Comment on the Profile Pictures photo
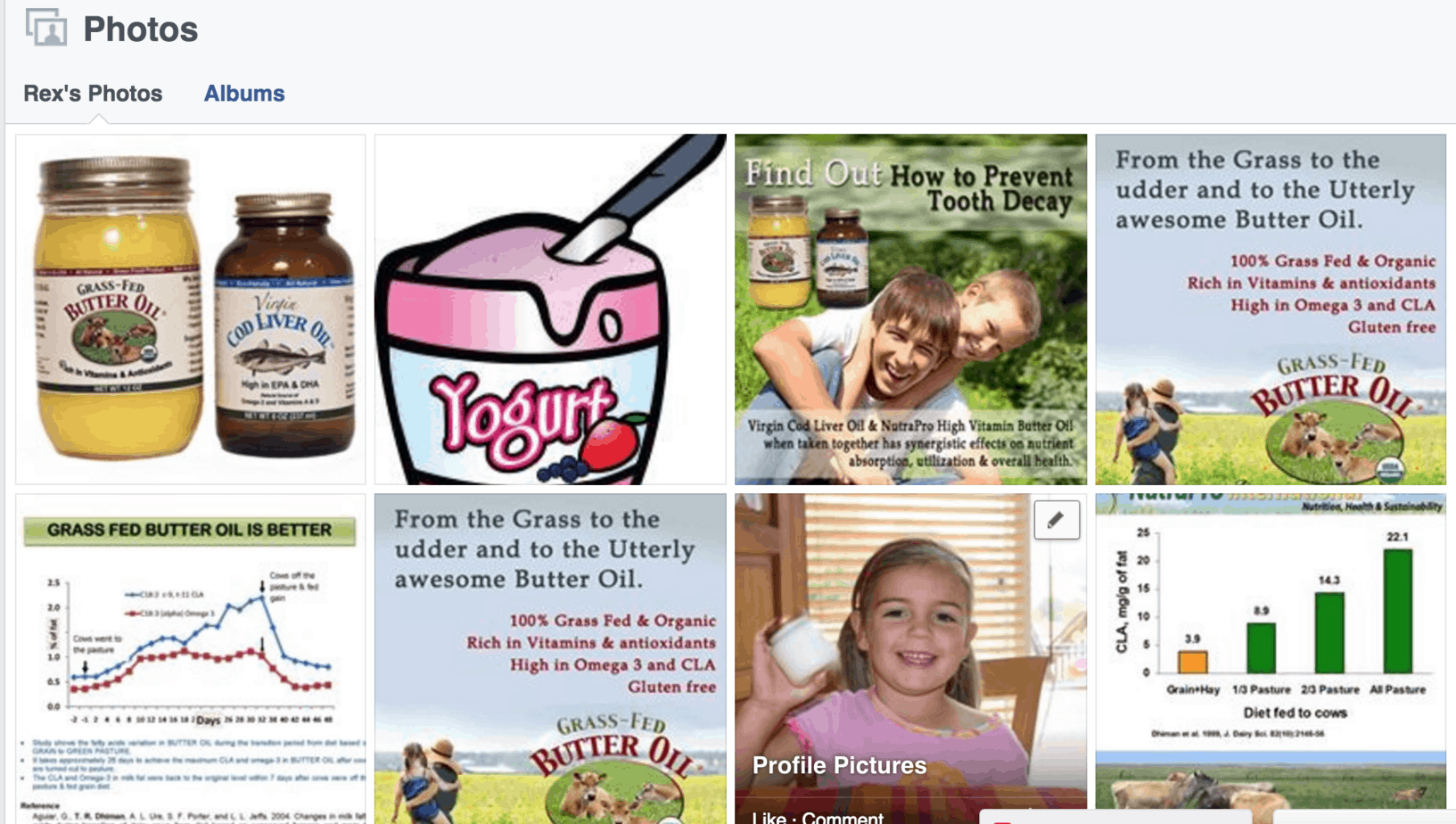The height and width of the screenshot is (824, 1456). (842, 817)
